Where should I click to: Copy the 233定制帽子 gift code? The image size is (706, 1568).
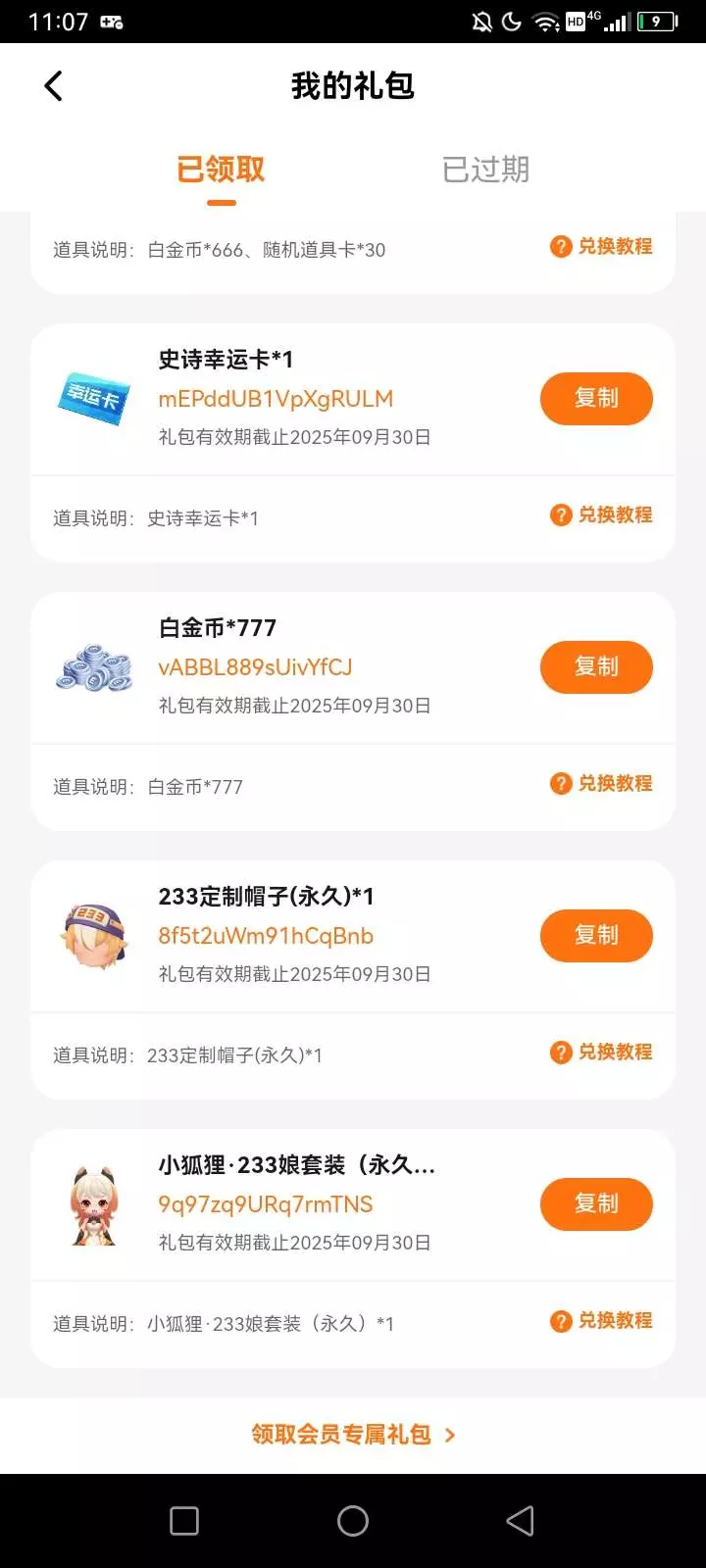point(596,936)
